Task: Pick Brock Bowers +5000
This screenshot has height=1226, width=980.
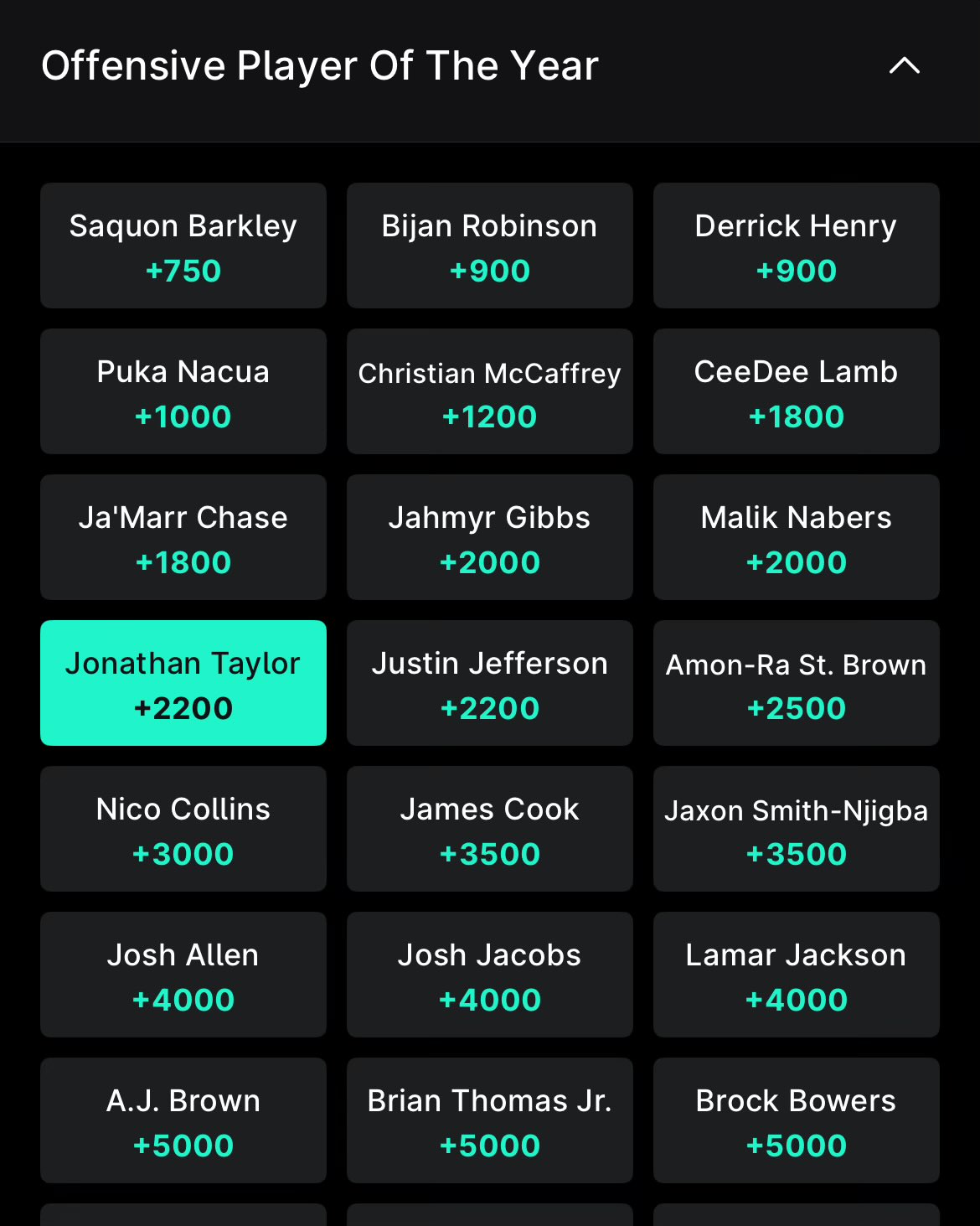Action: point(796,1120)
